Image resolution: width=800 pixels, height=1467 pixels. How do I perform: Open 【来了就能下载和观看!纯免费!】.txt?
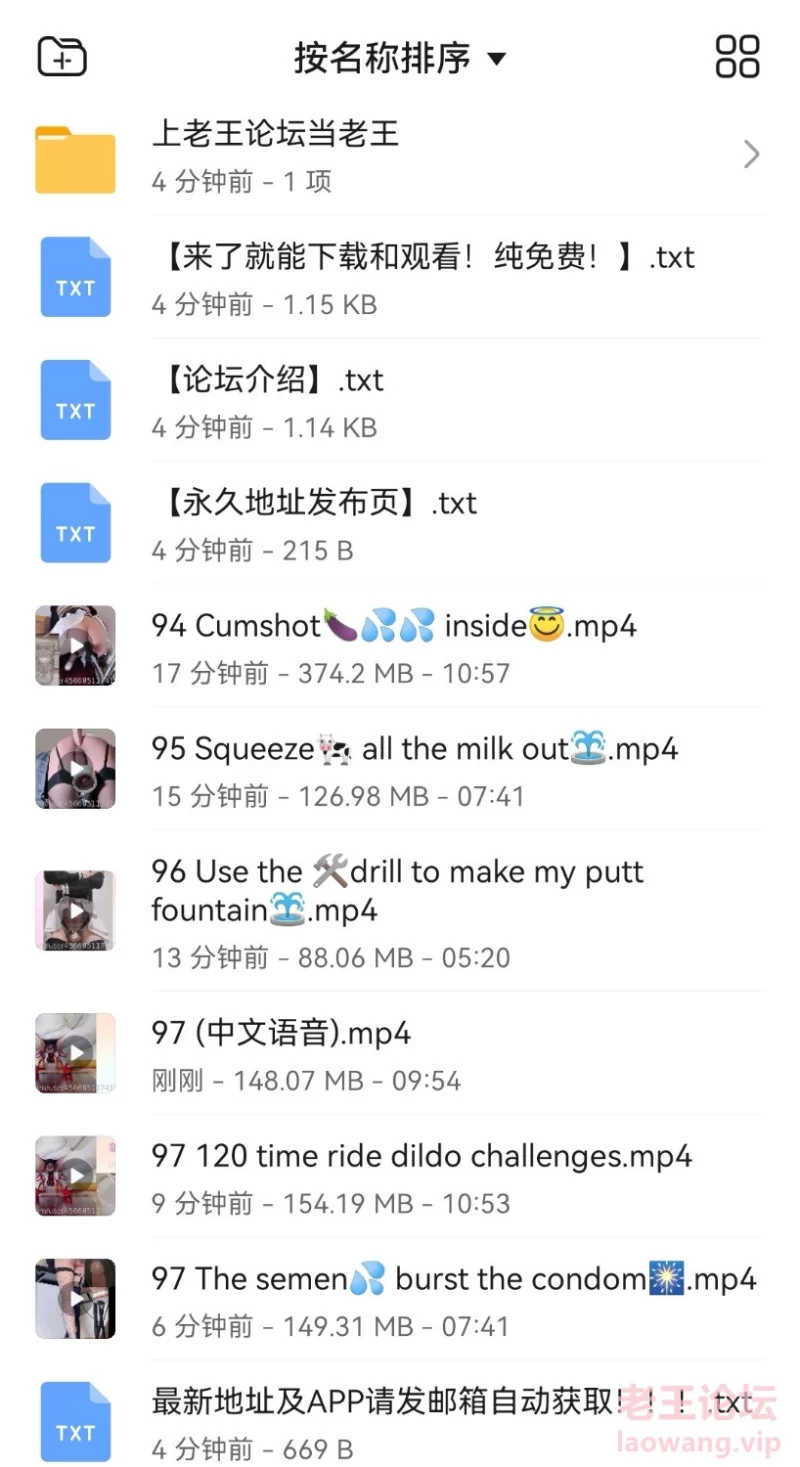400,277
